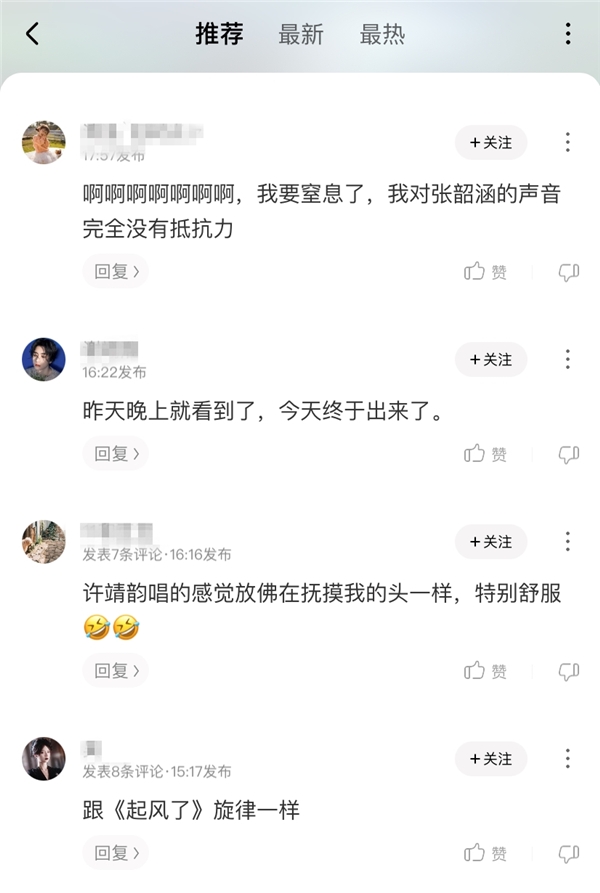Follow the author of the 张韶涵 comment
Screen dimensions: 600x893
tap(490, 143)
